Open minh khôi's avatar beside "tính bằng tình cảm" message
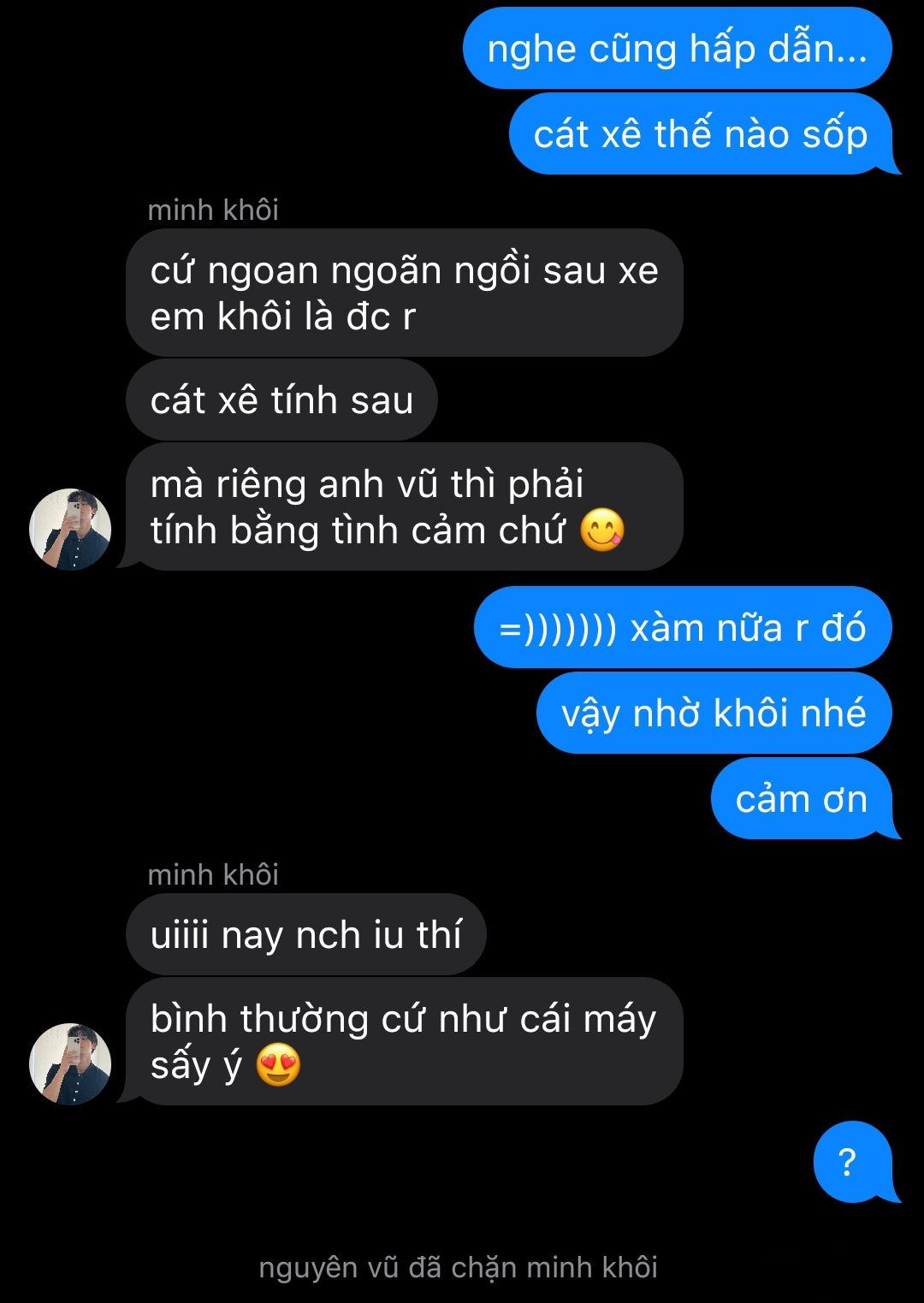Viewport: 924px width, 1303px height. tap(70, 530)
